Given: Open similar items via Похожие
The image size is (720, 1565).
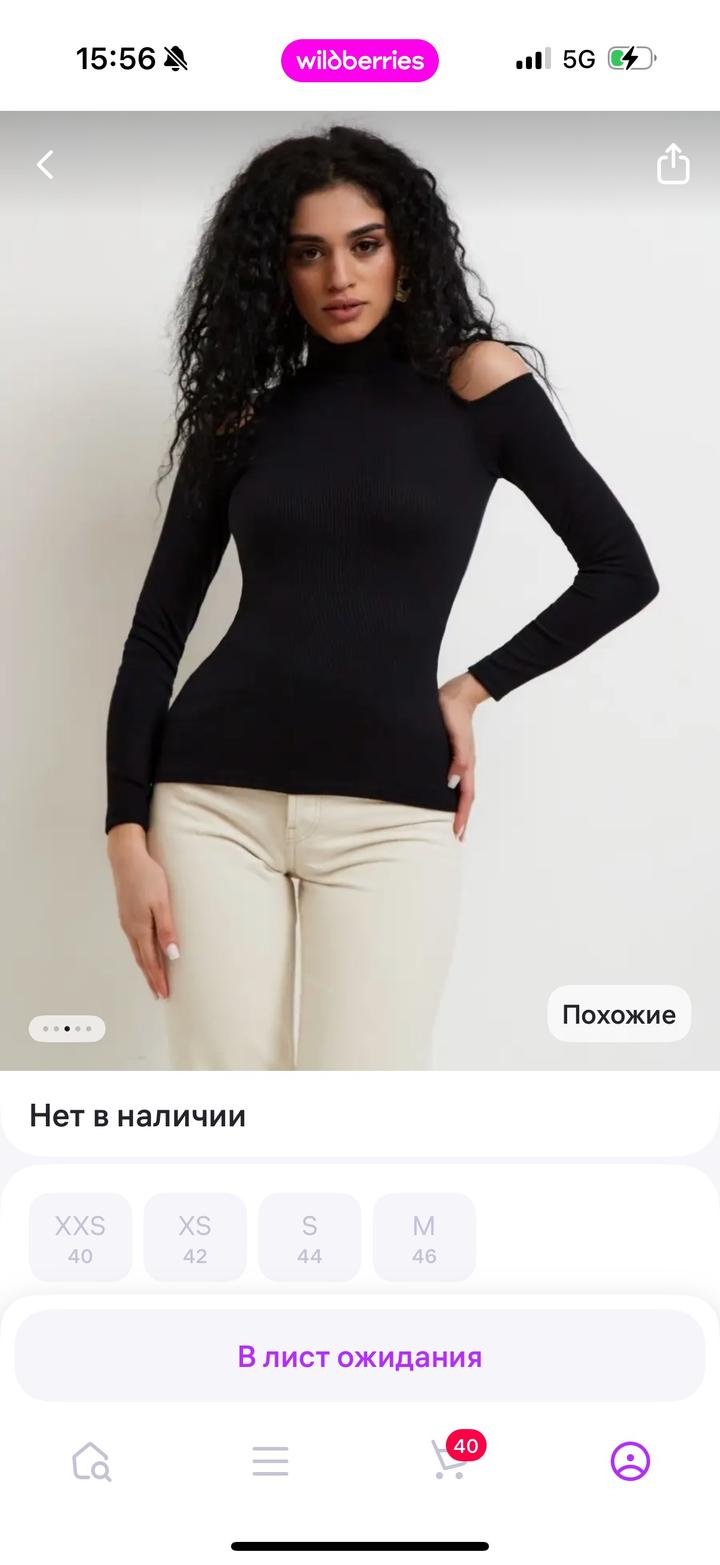Looking at the screenshot, I should tap(618, 1014).
